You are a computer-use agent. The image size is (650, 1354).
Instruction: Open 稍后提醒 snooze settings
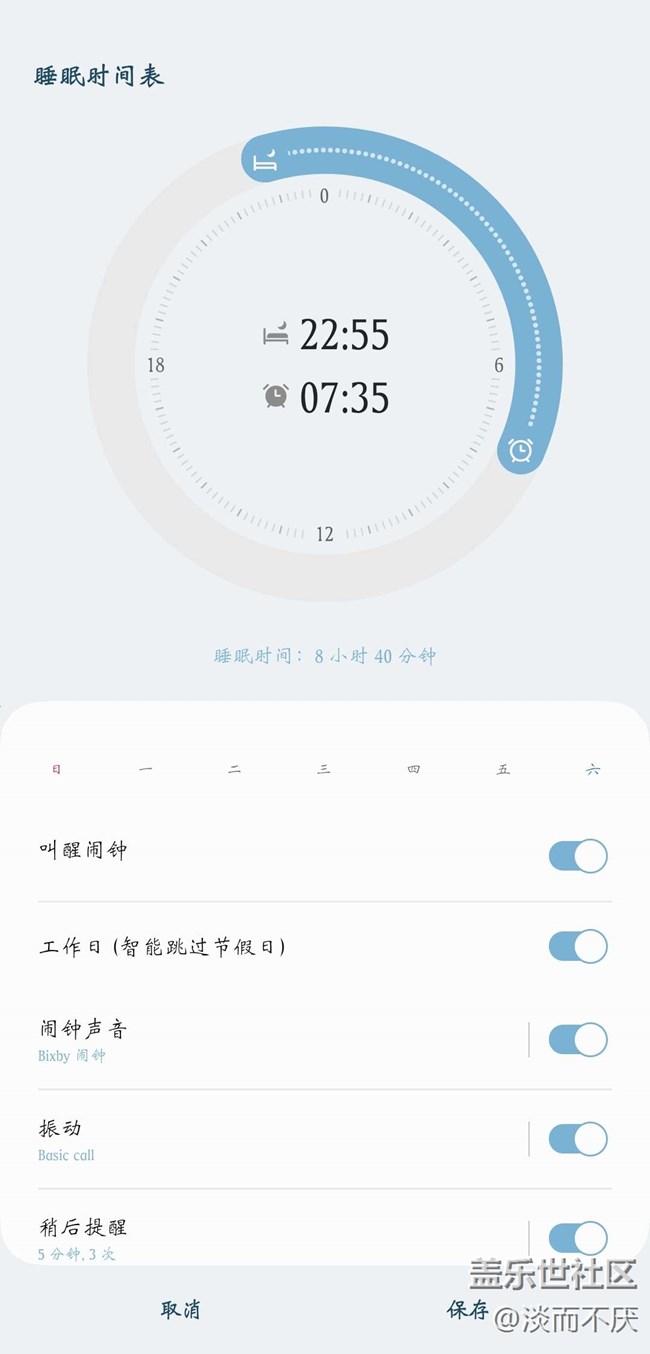coord(200,1237)
